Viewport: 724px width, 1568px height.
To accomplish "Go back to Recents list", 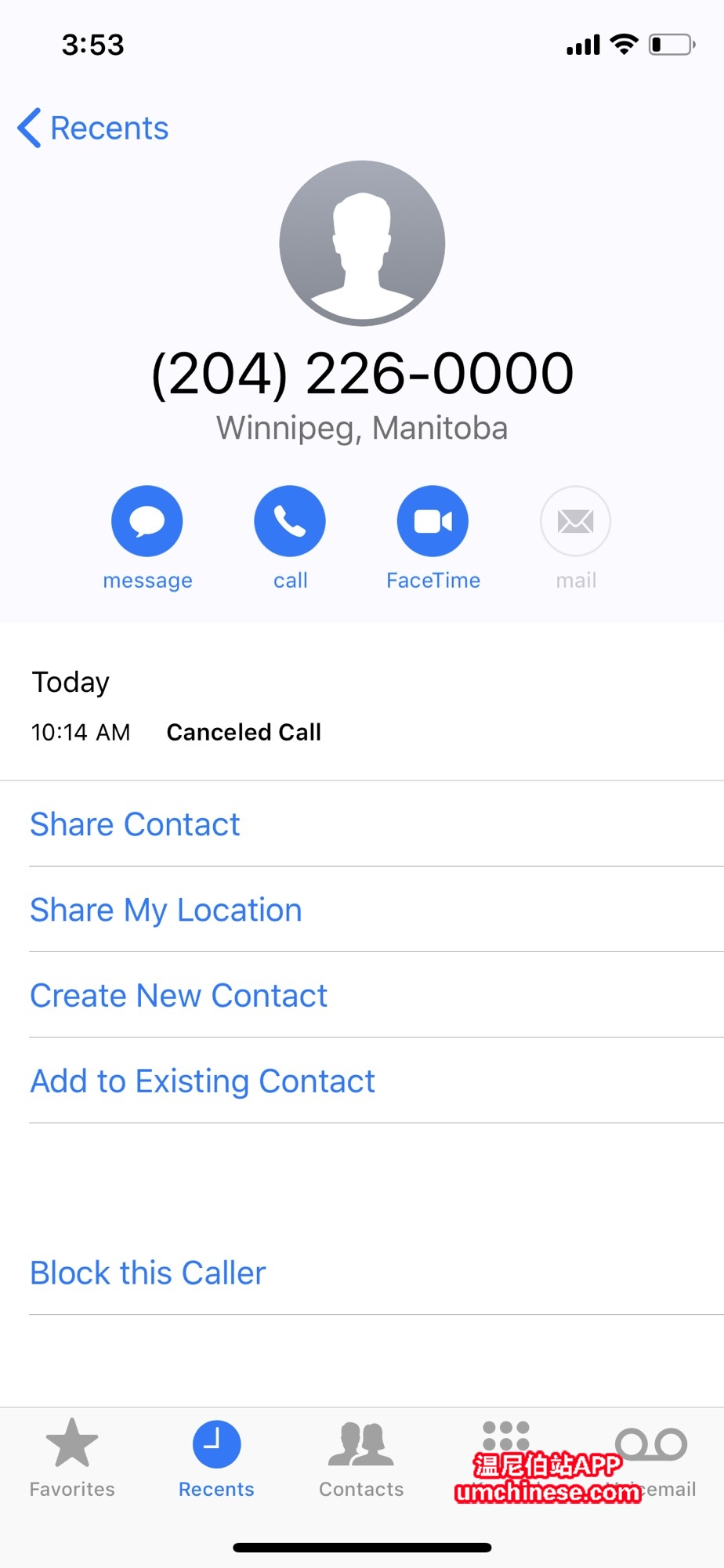I will point(93,129).
